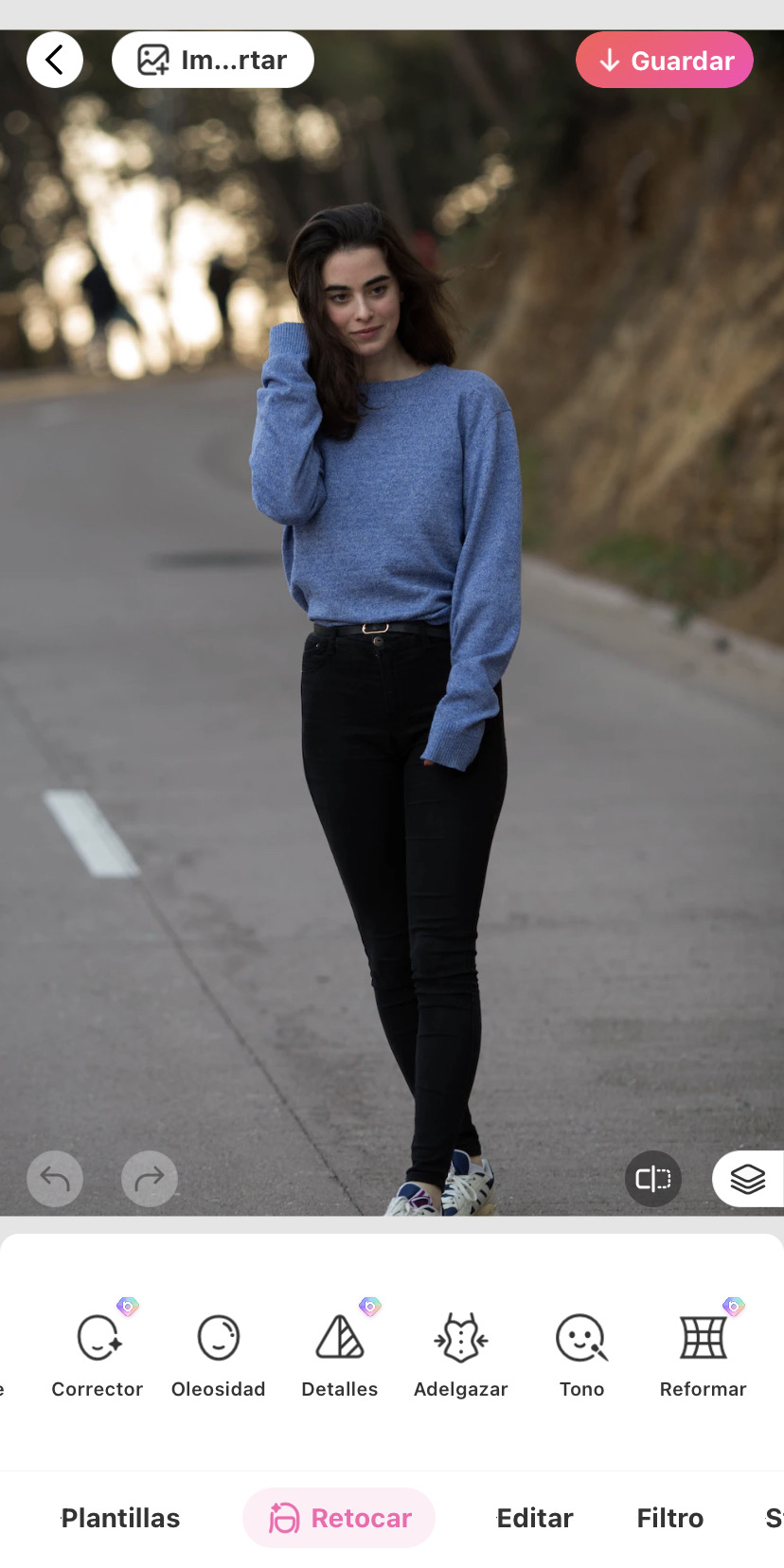Open the Filtro tab
Image resolution: width=784 pixels, height=1568 pixels.
tap(670, 1518)
